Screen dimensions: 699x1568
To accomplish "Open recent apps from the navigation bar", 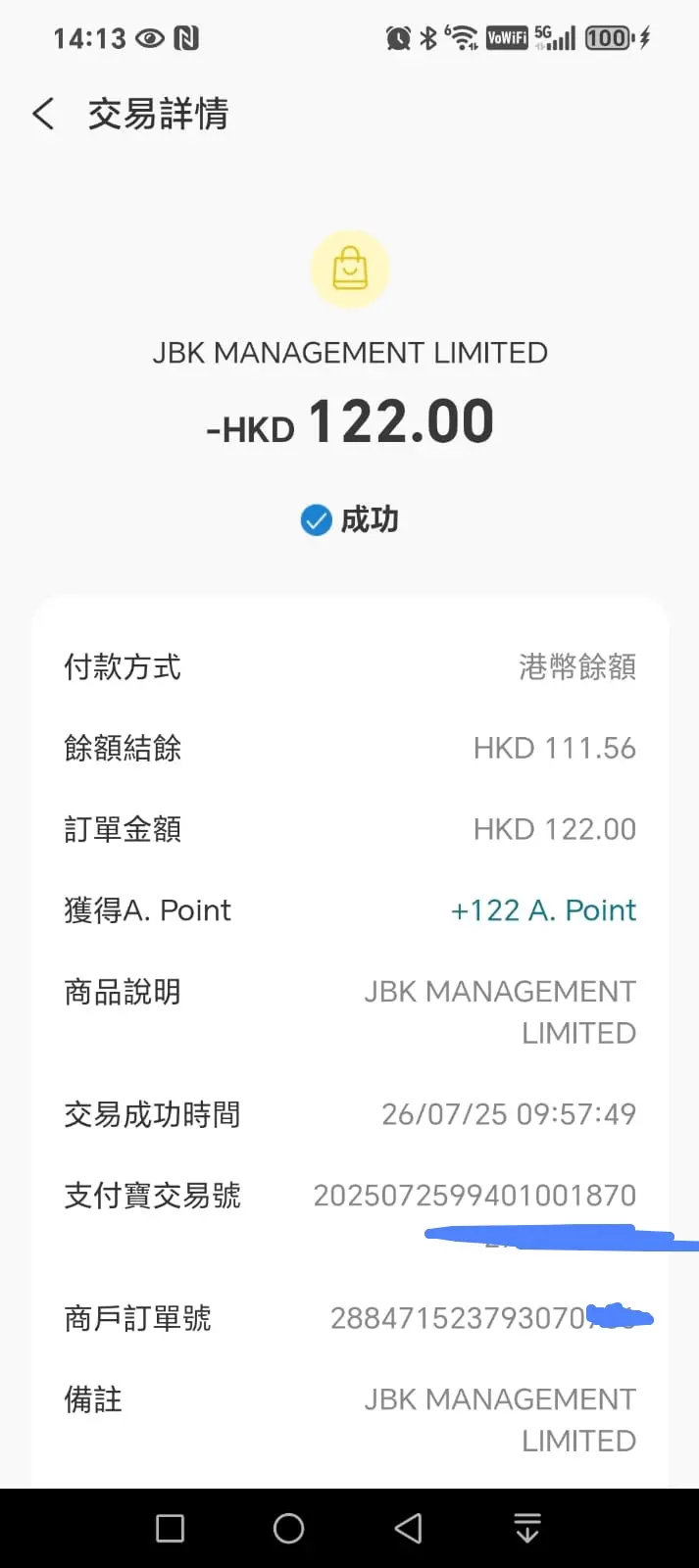I will (x=171, y=1528).
